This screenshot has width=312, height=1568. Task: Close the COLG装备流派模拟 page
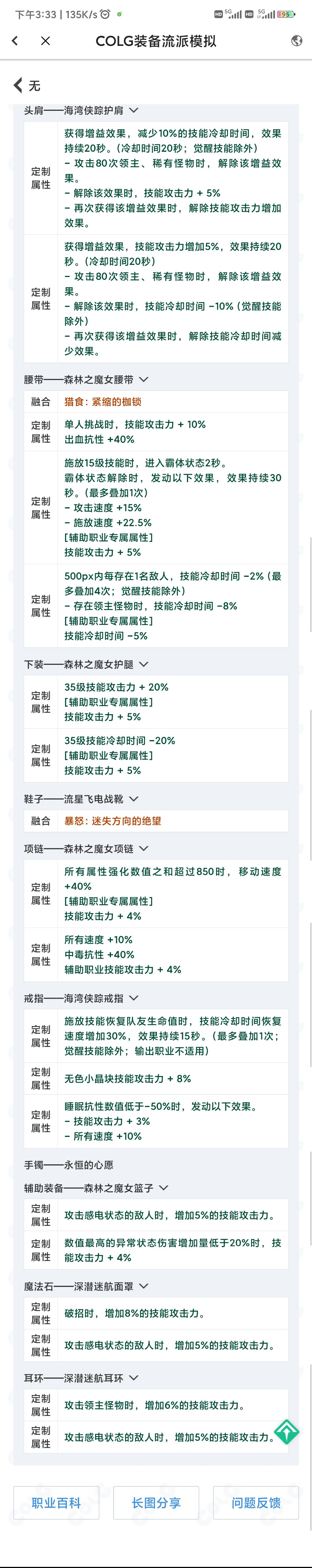[x=46, y=41]
